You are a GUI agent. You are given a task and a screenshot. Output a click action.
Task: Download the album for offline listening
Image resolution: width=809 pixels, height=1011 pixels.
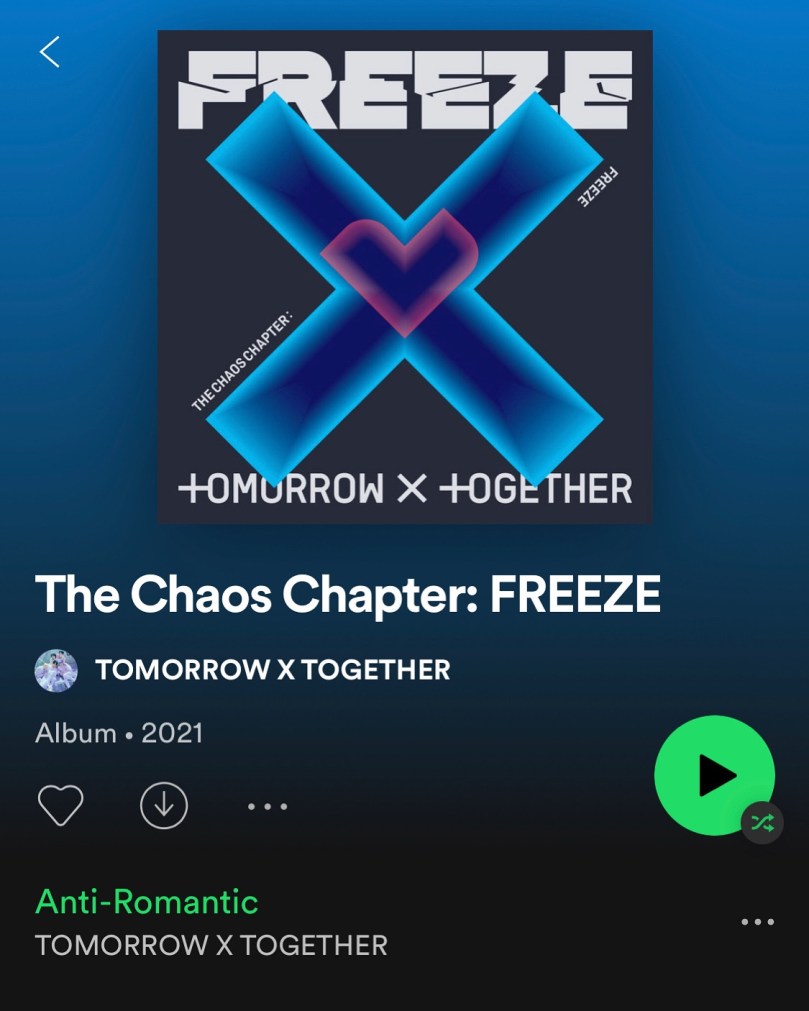[164, 805]
